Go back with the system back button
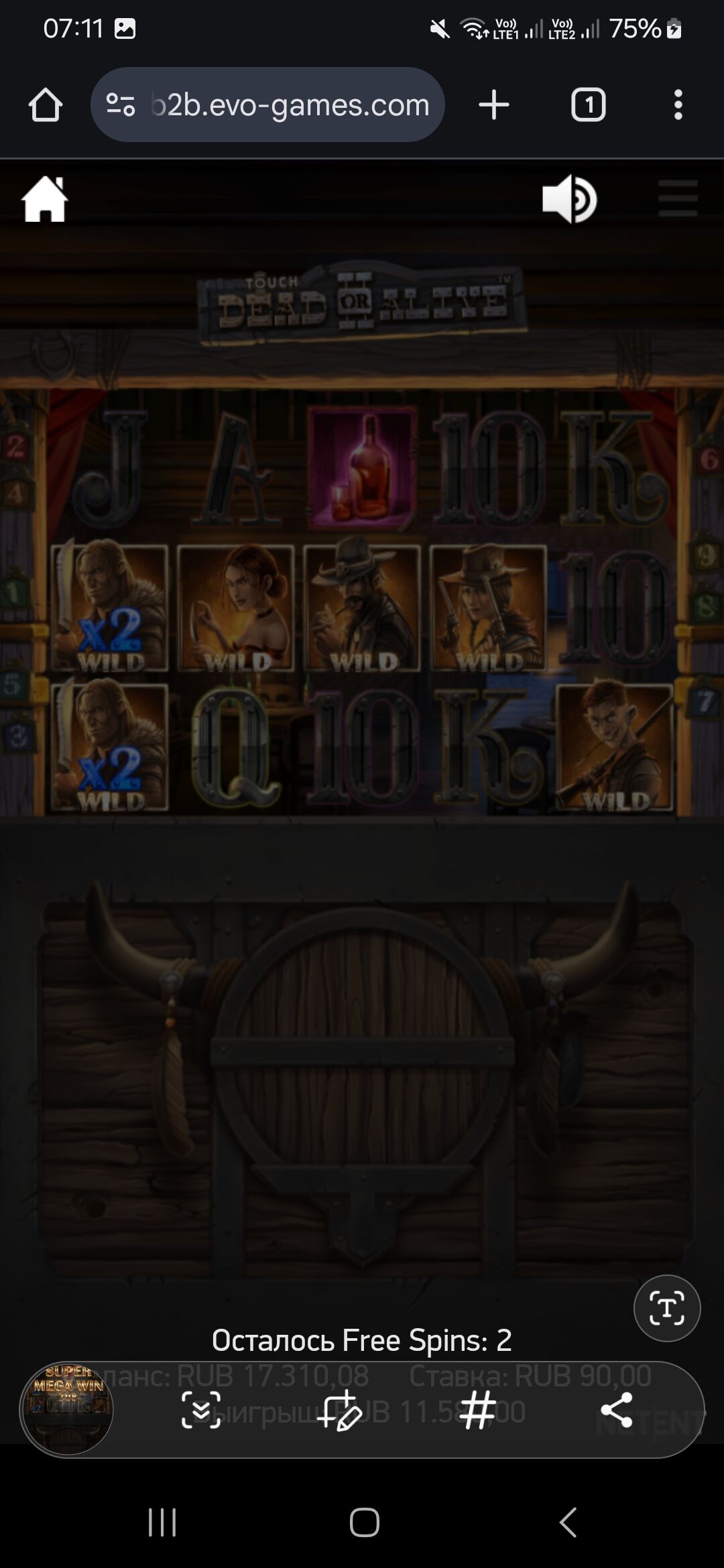The width and height of the screenshot is (724, 1568). coord(568,1522)
